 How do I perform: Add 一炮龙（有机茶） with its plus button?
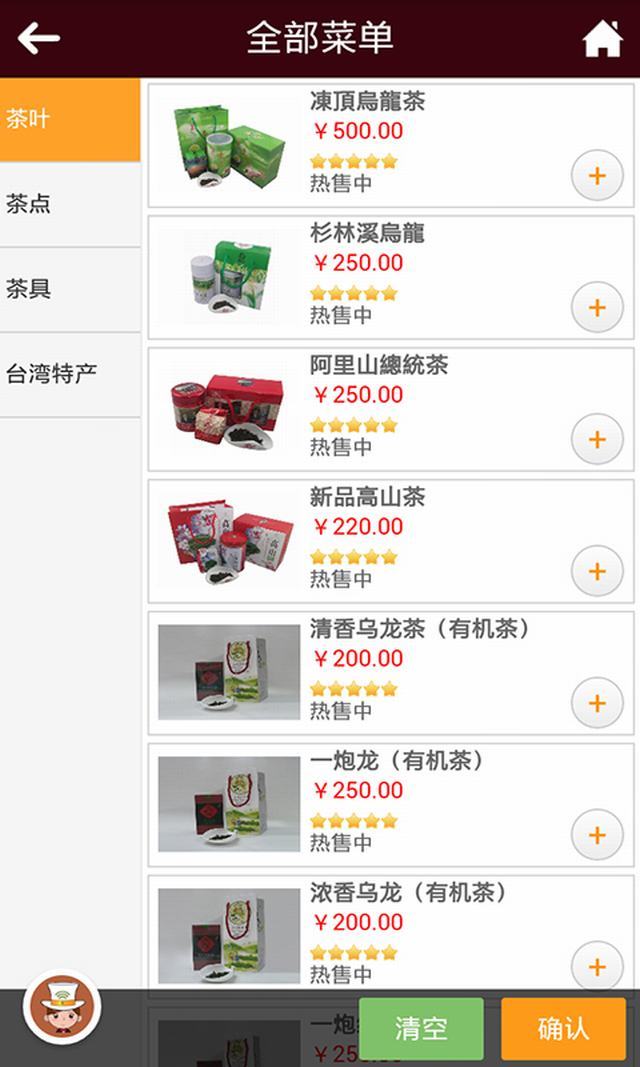click(x=597, y=835)
